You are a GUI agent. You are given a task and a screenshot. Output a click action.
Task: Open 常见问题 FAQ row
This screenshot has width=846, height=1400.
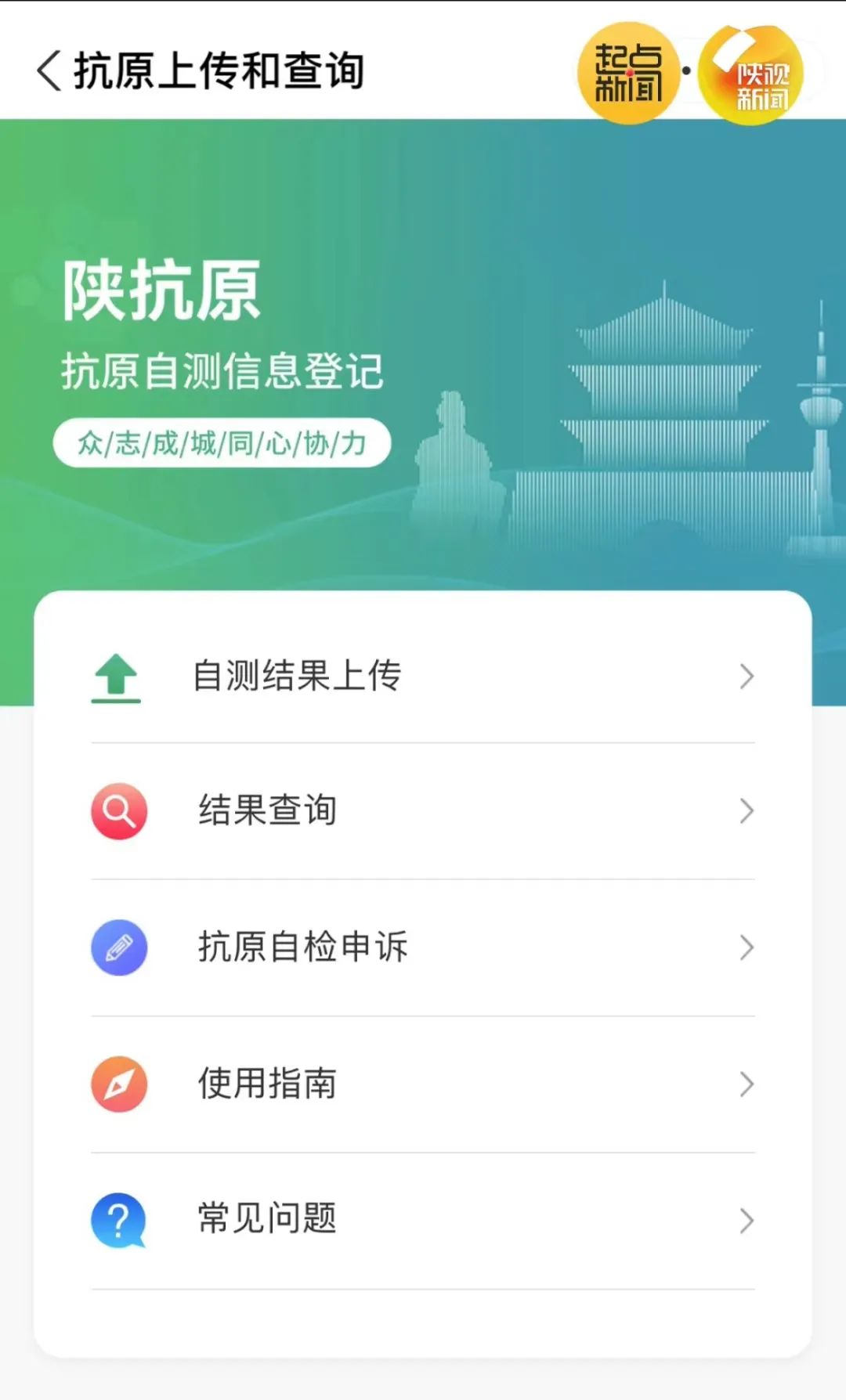[x=422, y=1220]
